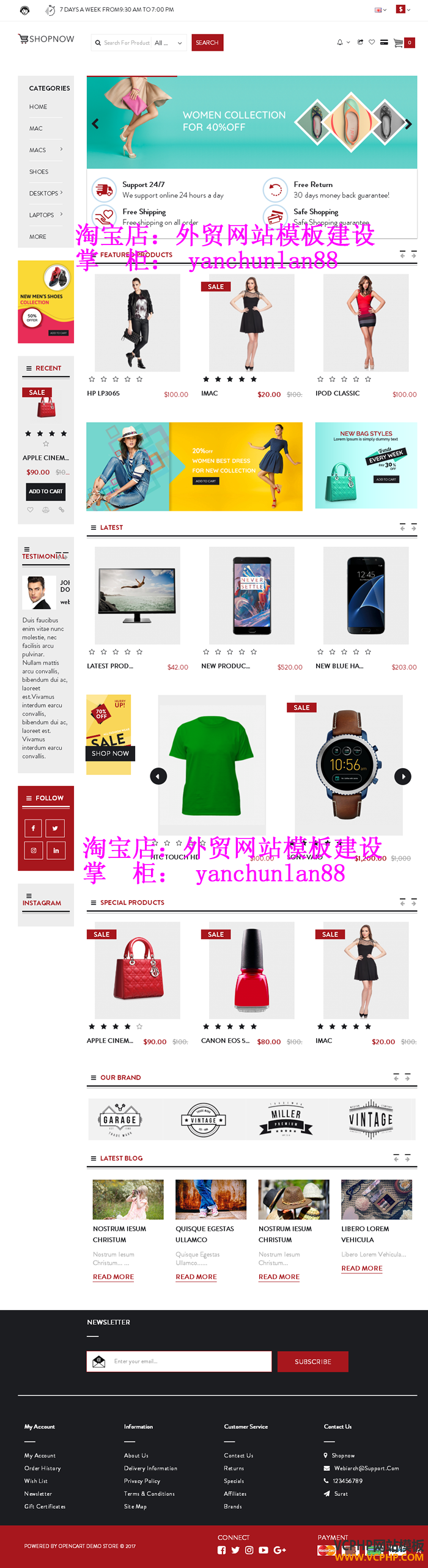Tap the Subscribe button

pyautogui.click(x=312, y=1361)
